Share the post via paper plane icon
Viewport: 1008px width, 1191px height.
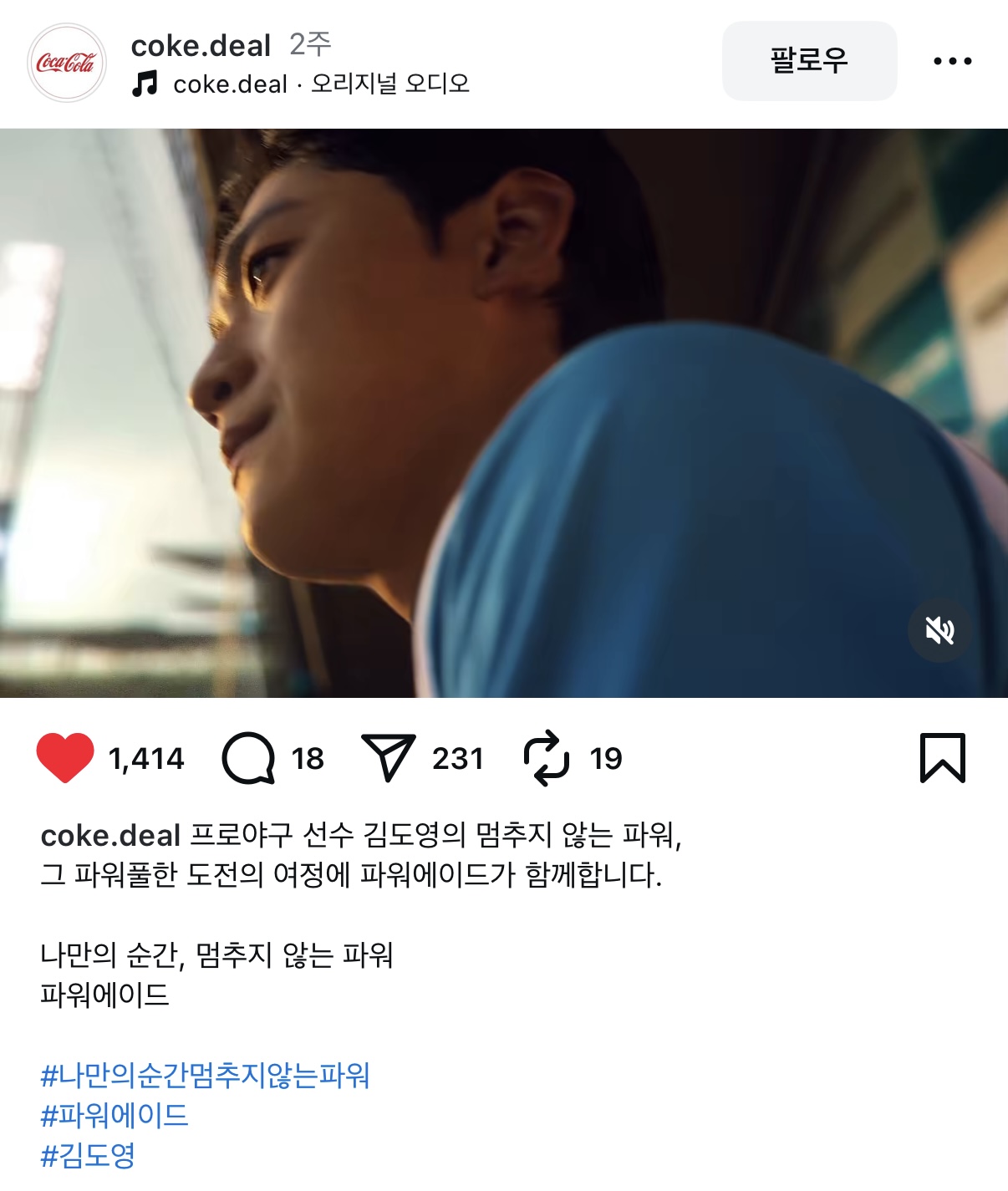[x=388, y=758]
